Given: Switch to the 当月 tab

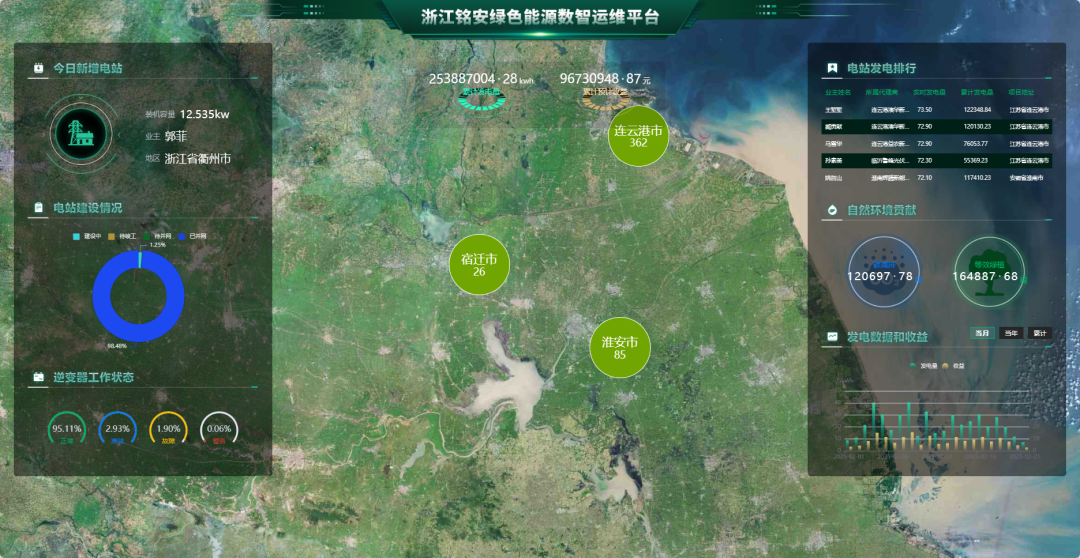Looking at the screenshot, I should [982, 333].
